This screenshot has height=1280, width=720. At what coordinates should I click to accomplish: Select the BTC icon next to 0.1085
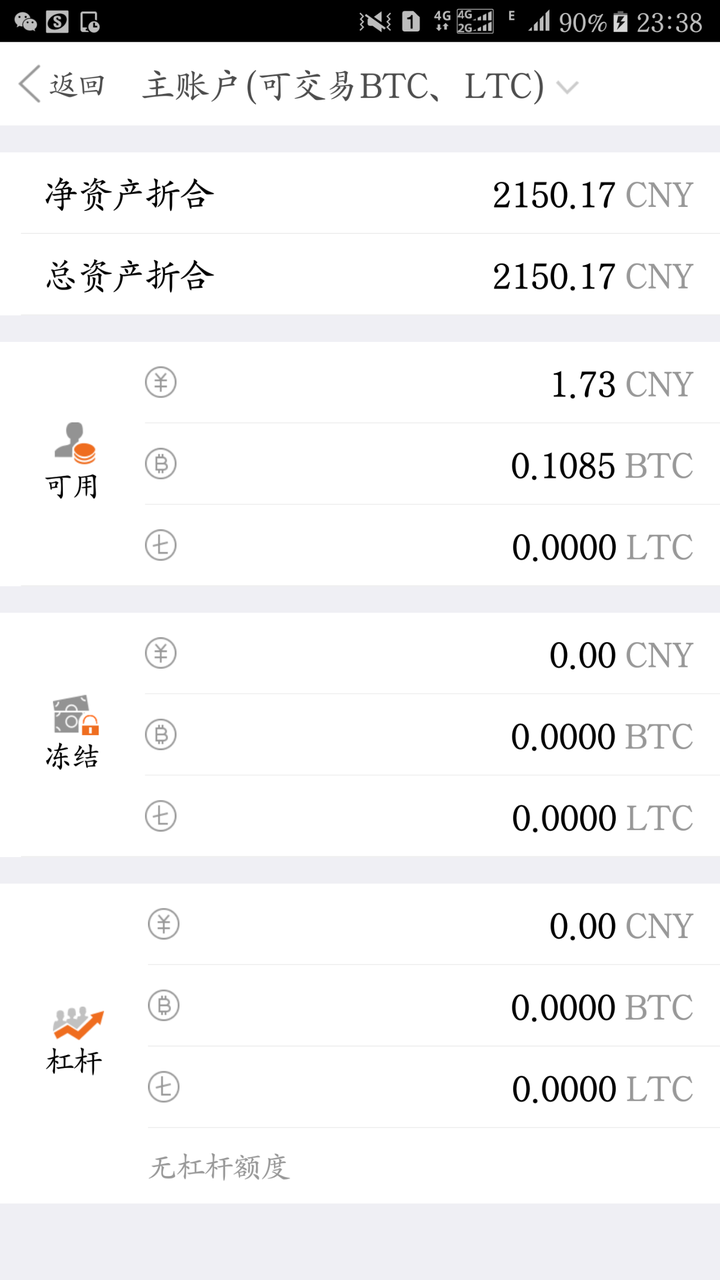click(x=160, y=465)
